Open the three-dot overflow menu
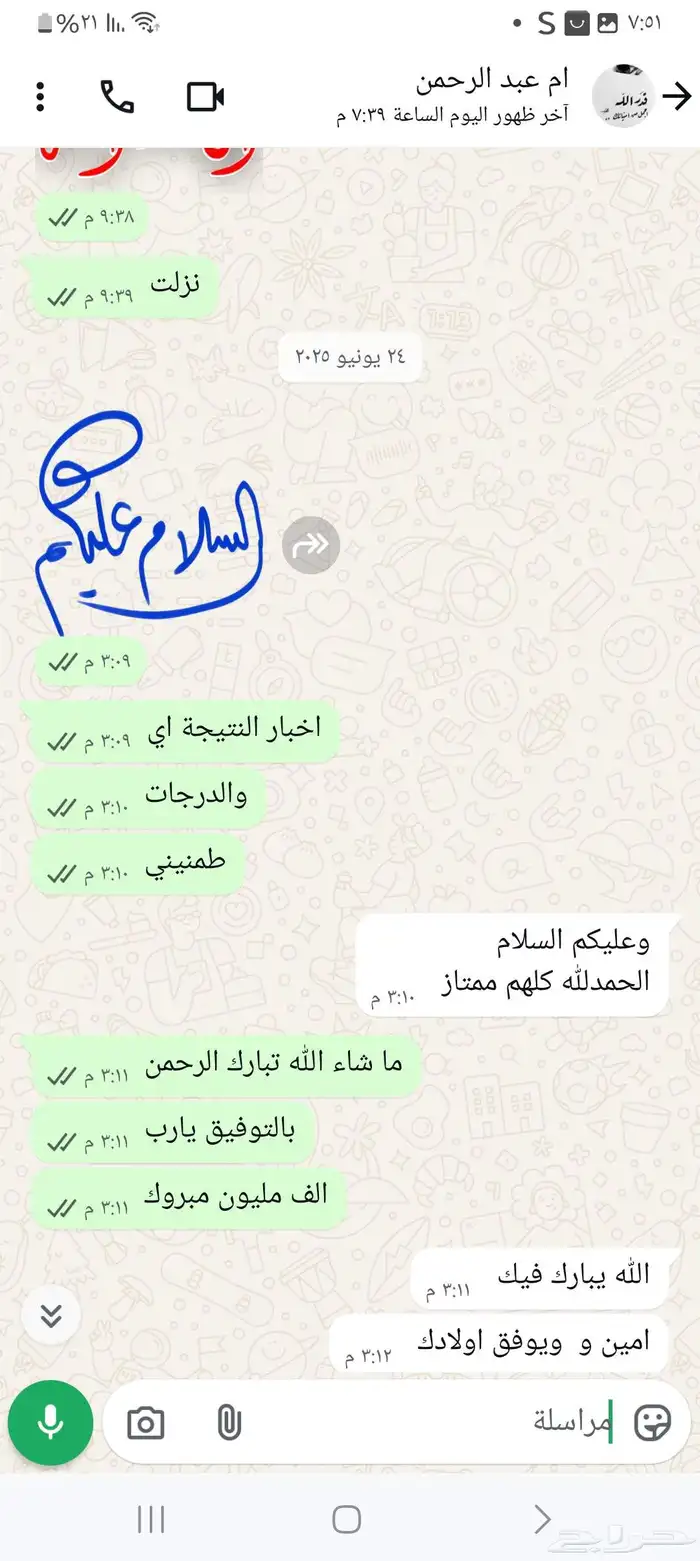 click(x=40, y=97)
